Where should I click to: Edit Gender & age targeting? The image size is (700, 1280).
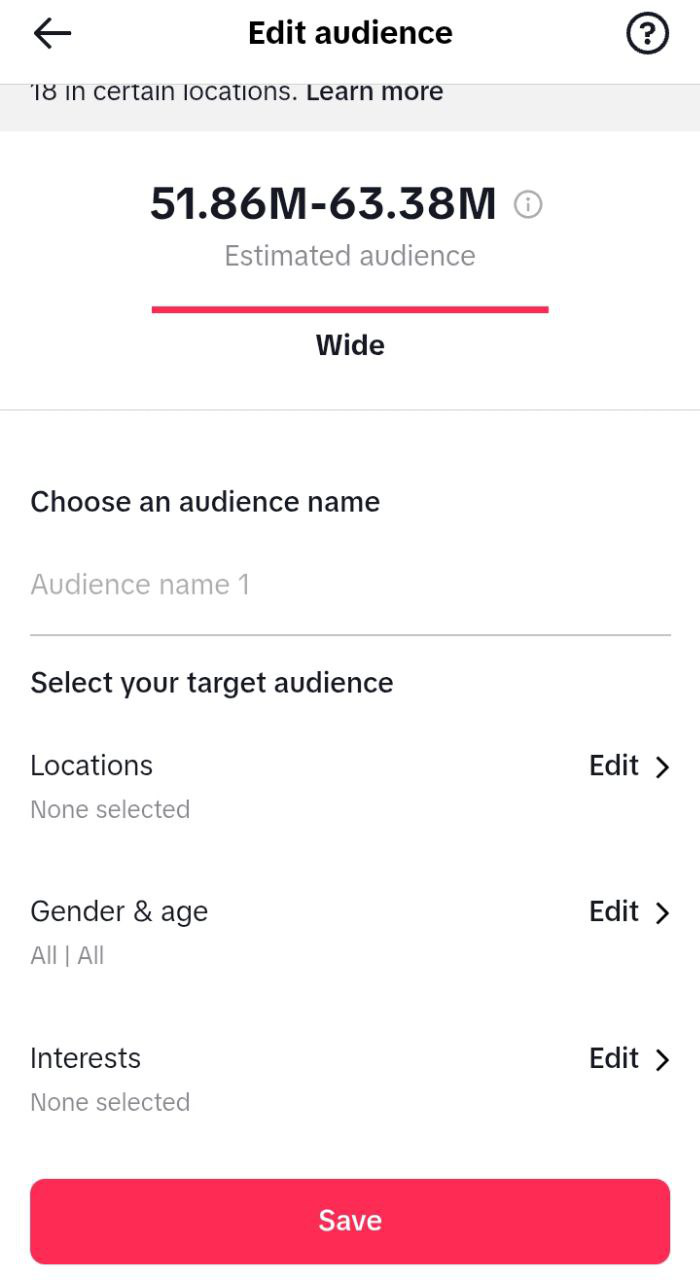628,912
